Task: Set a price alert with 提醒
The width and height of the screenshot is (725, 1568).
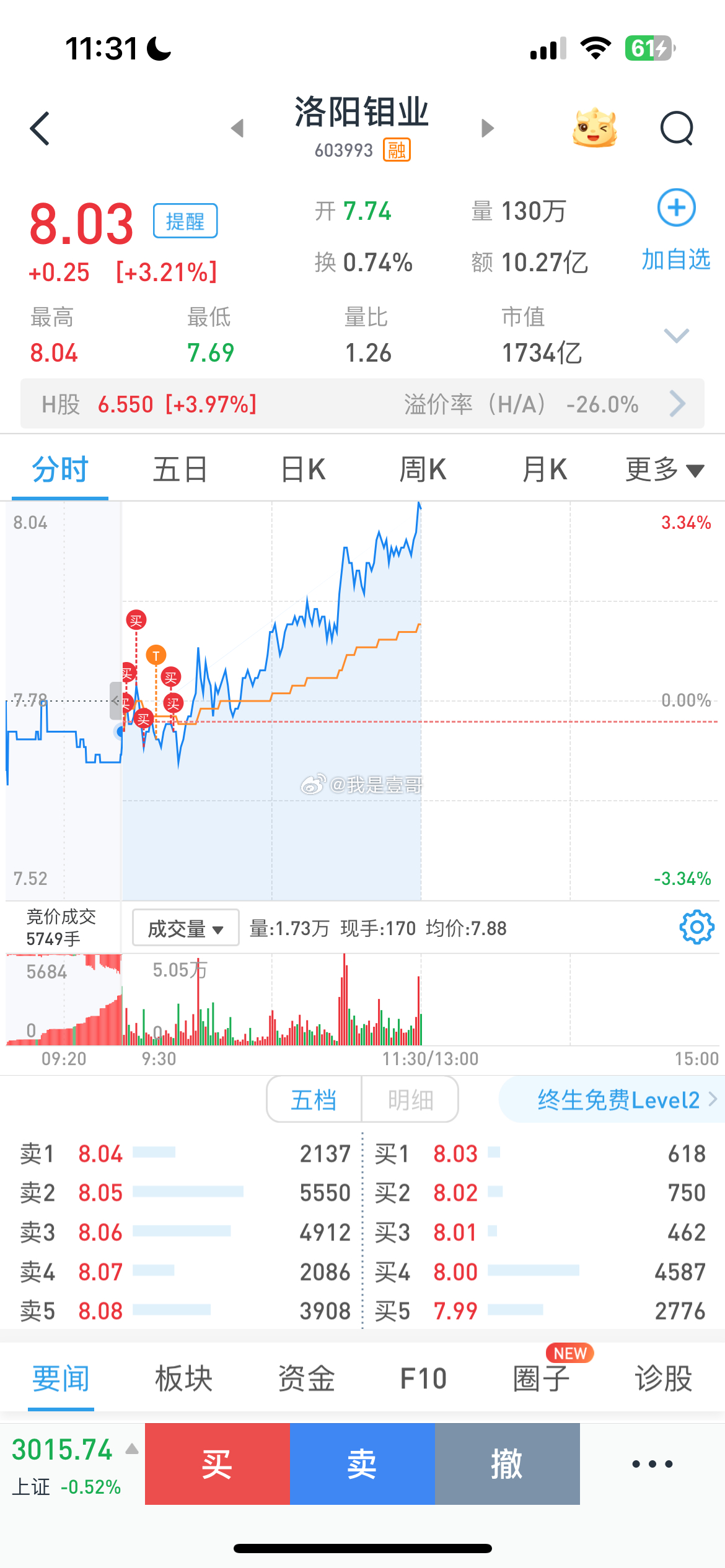Action: tap(185, 220)
